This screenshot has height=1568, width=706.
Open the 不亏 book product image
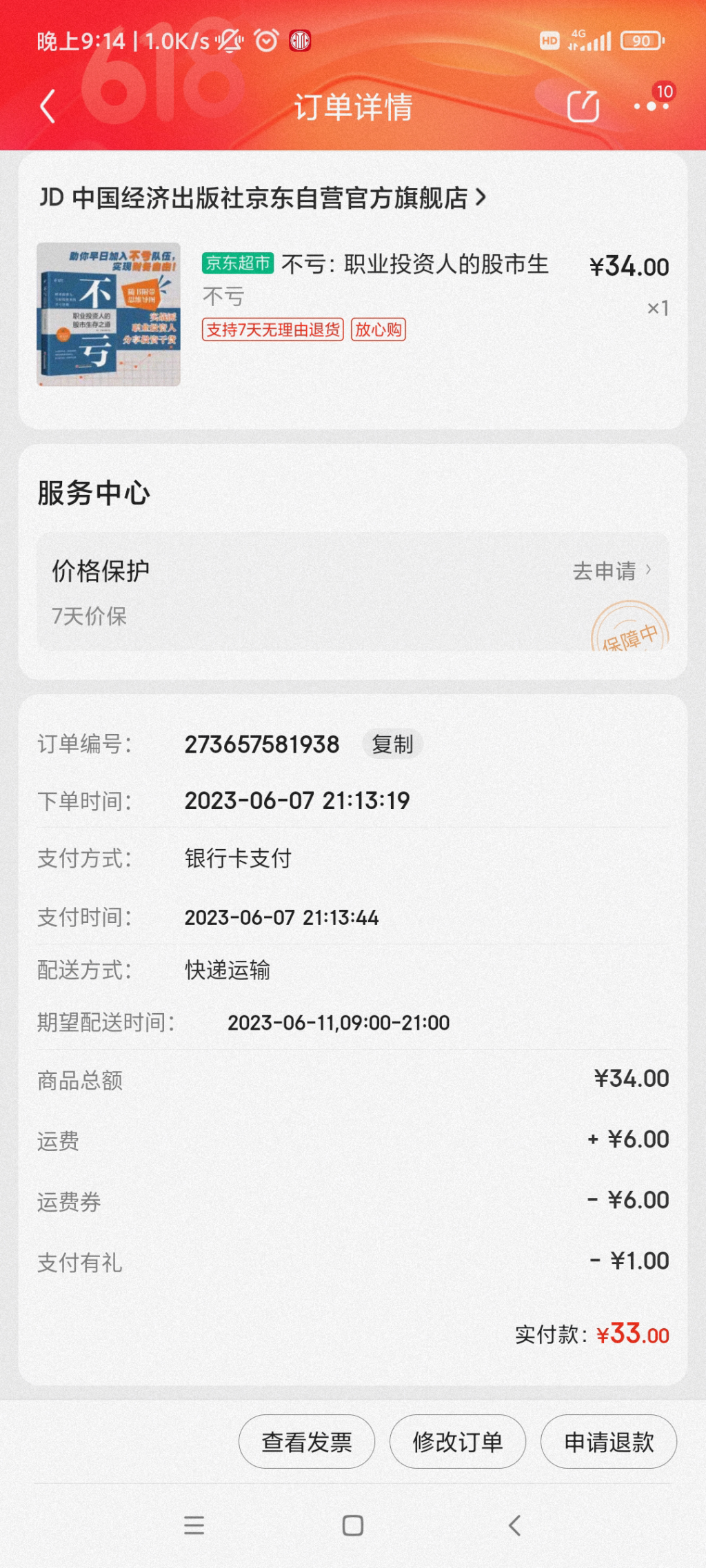(x=108, y=314)
